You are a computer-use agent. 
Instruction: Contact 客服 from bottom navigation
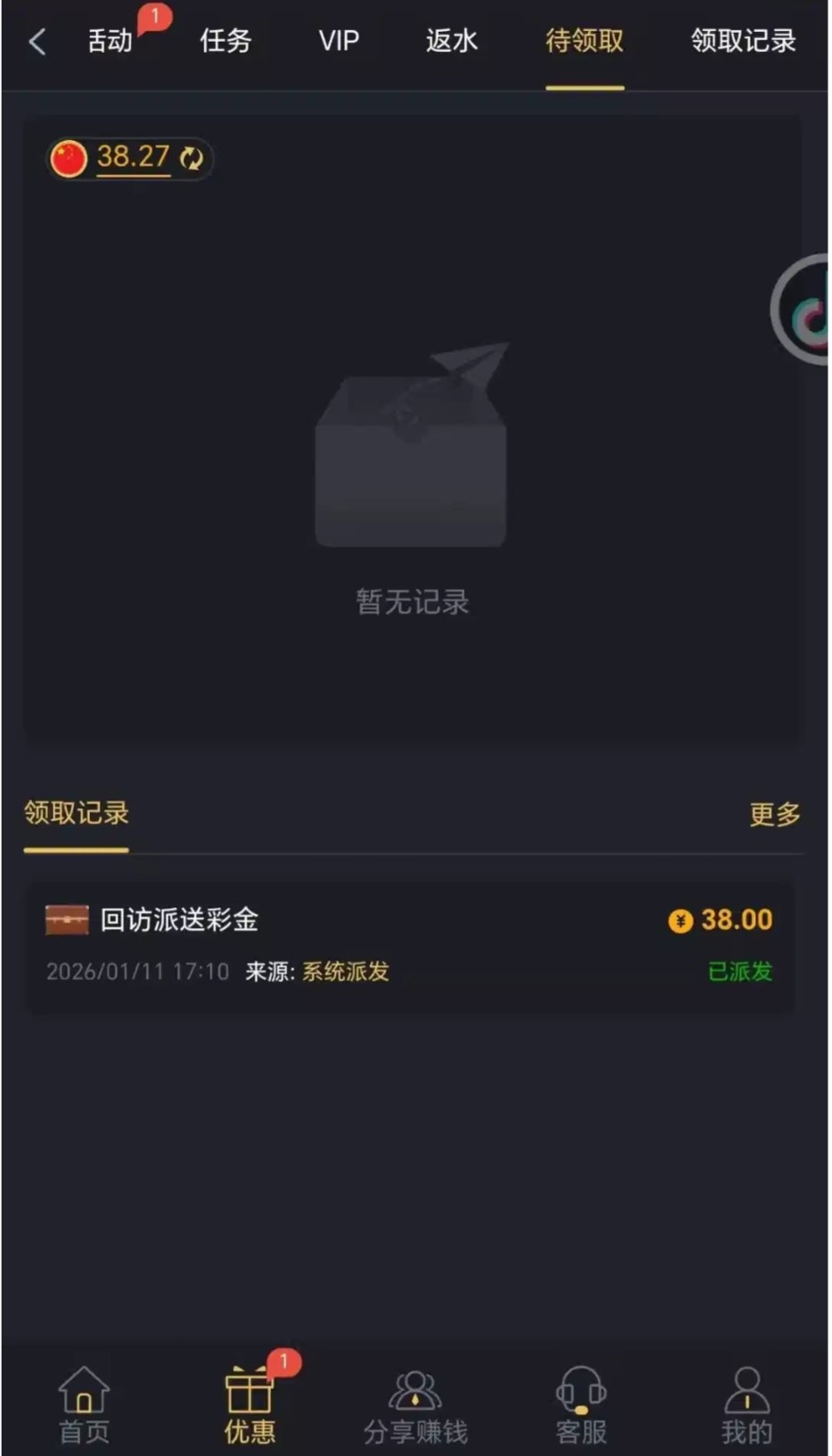pyautogui.click(x=581, y=1406)
